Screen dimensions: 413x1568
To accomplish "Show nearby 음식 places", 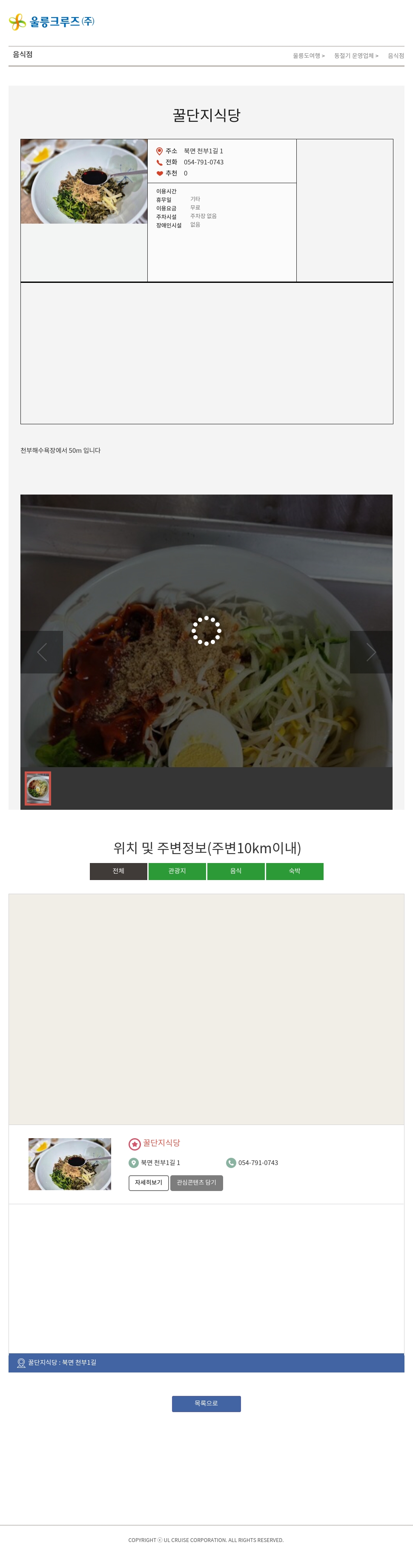I will pyautogui.click(x=236, y=871).
